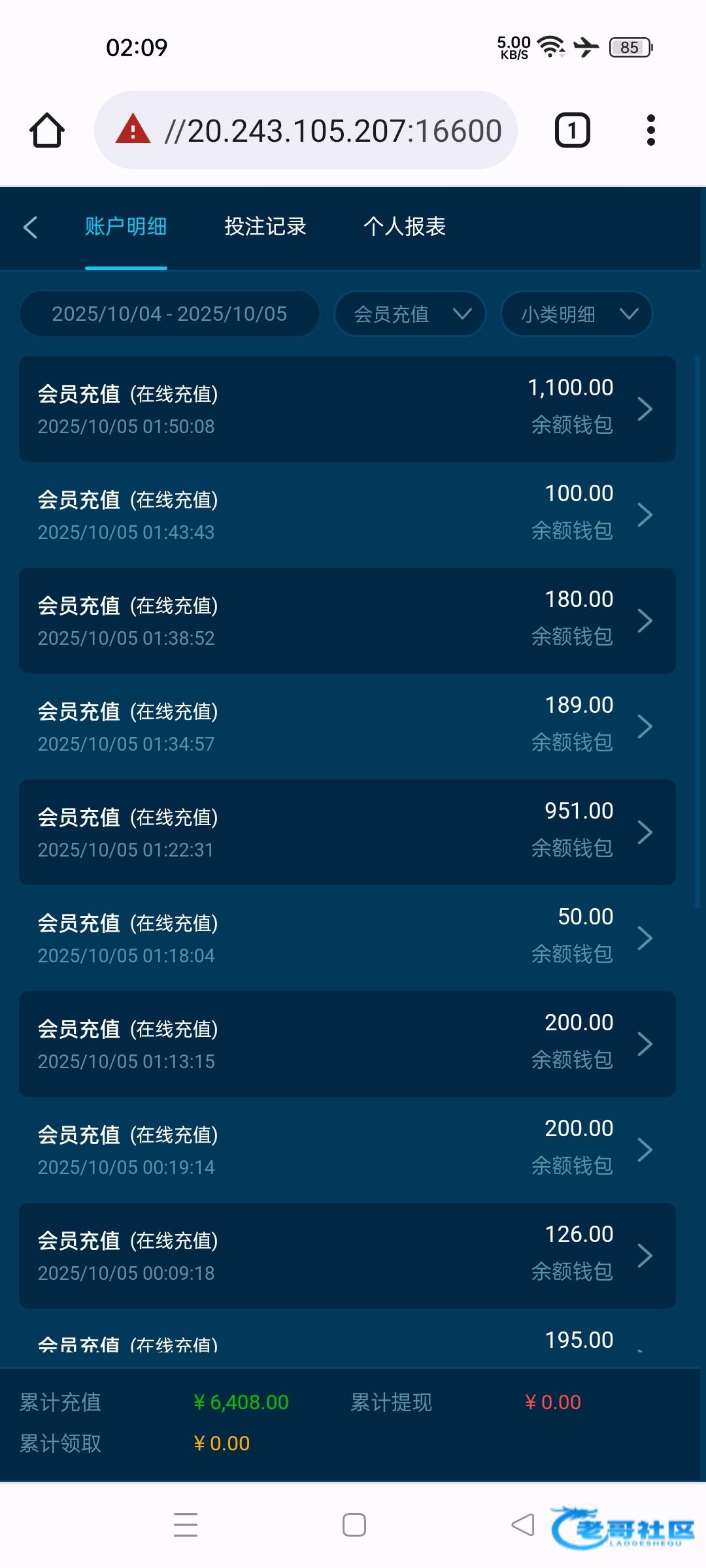Expand the 小类明细 dropdown
Screen dimensions: 706x1568
click(577, 314)
